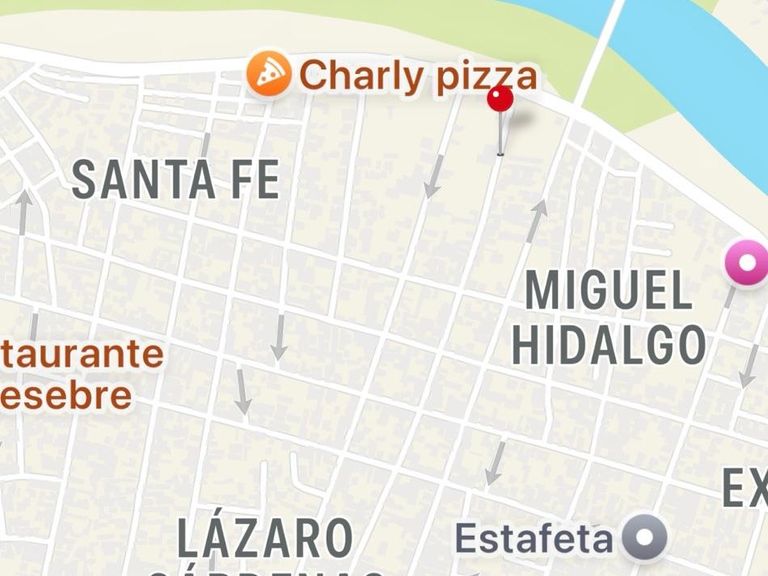Open the Estafeta location marker

pyautogui.click(x=644, y=539)
